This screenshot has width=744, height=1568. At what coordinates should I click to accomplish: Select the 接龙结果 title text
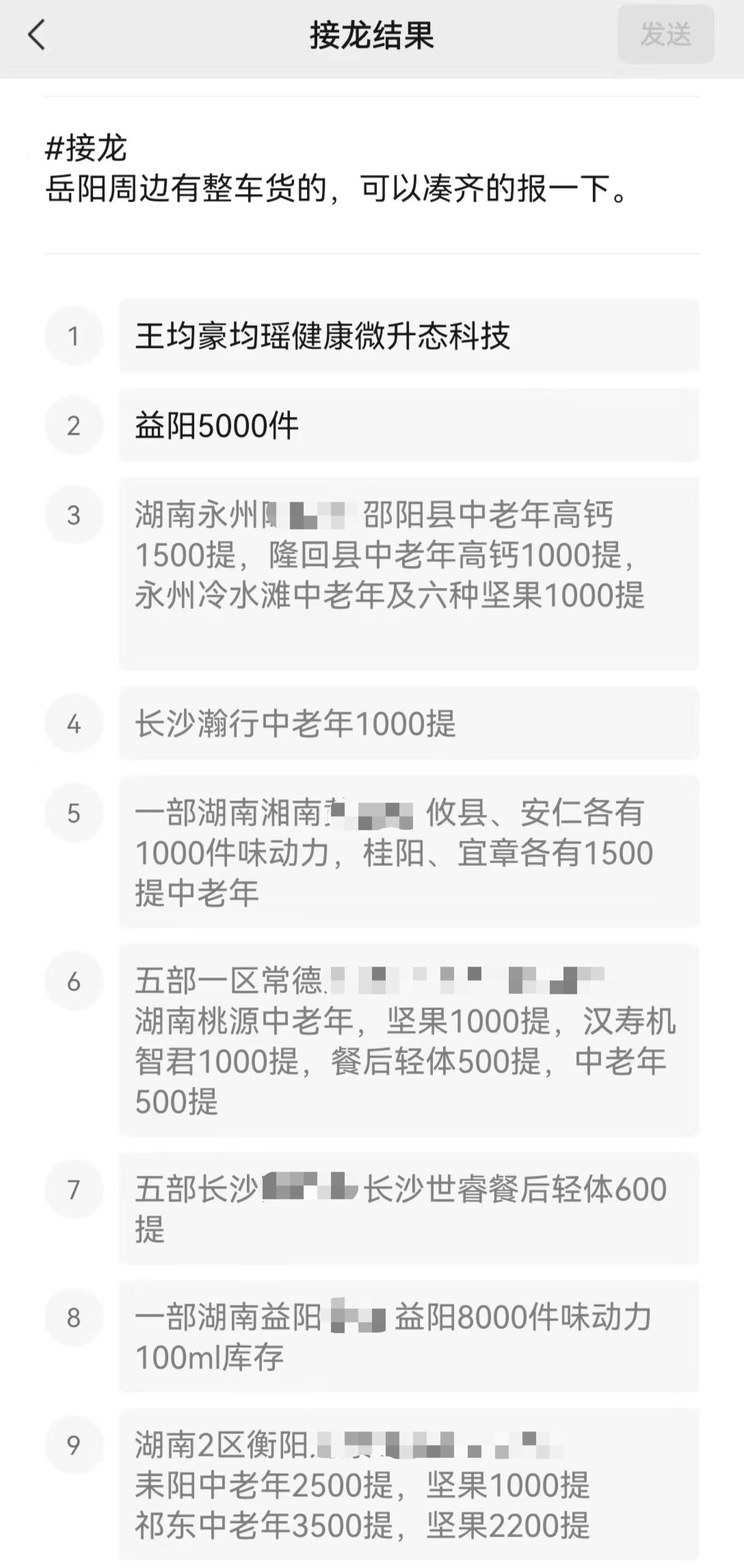point(371,33)
